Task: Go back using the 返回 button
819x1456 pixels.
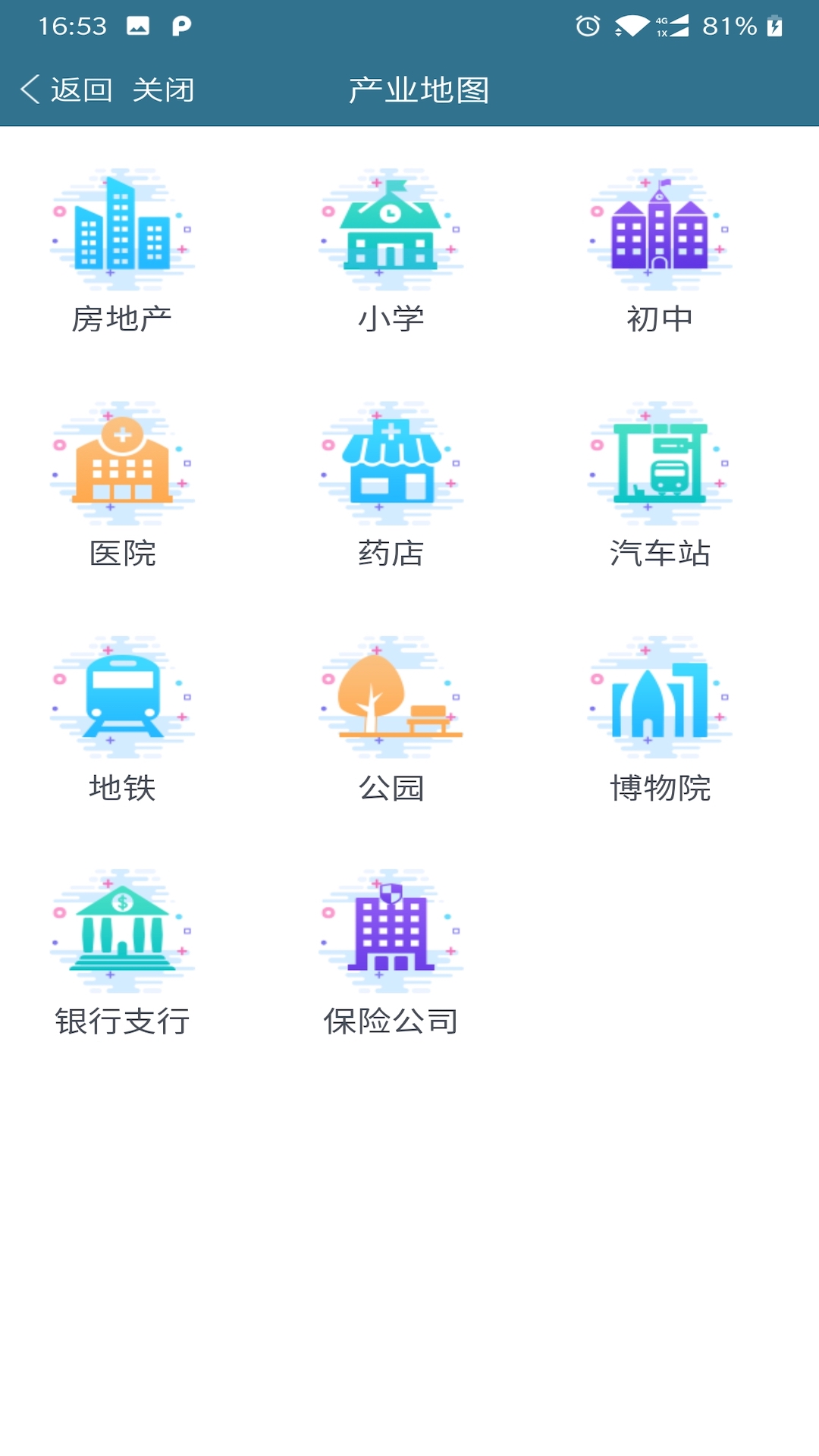Action: pos(67,90)
